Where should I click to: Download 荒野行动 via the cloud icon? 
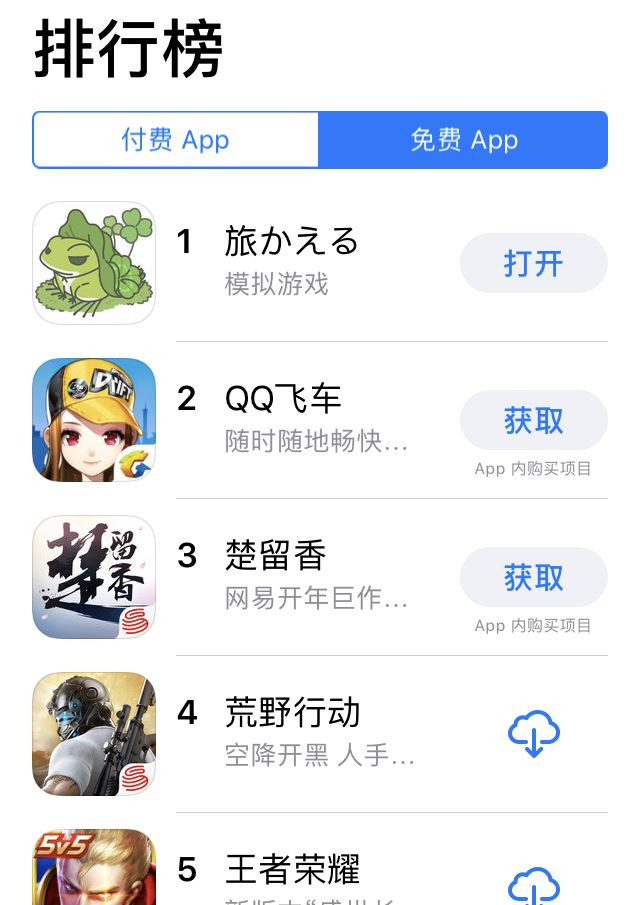pos(534,734)
